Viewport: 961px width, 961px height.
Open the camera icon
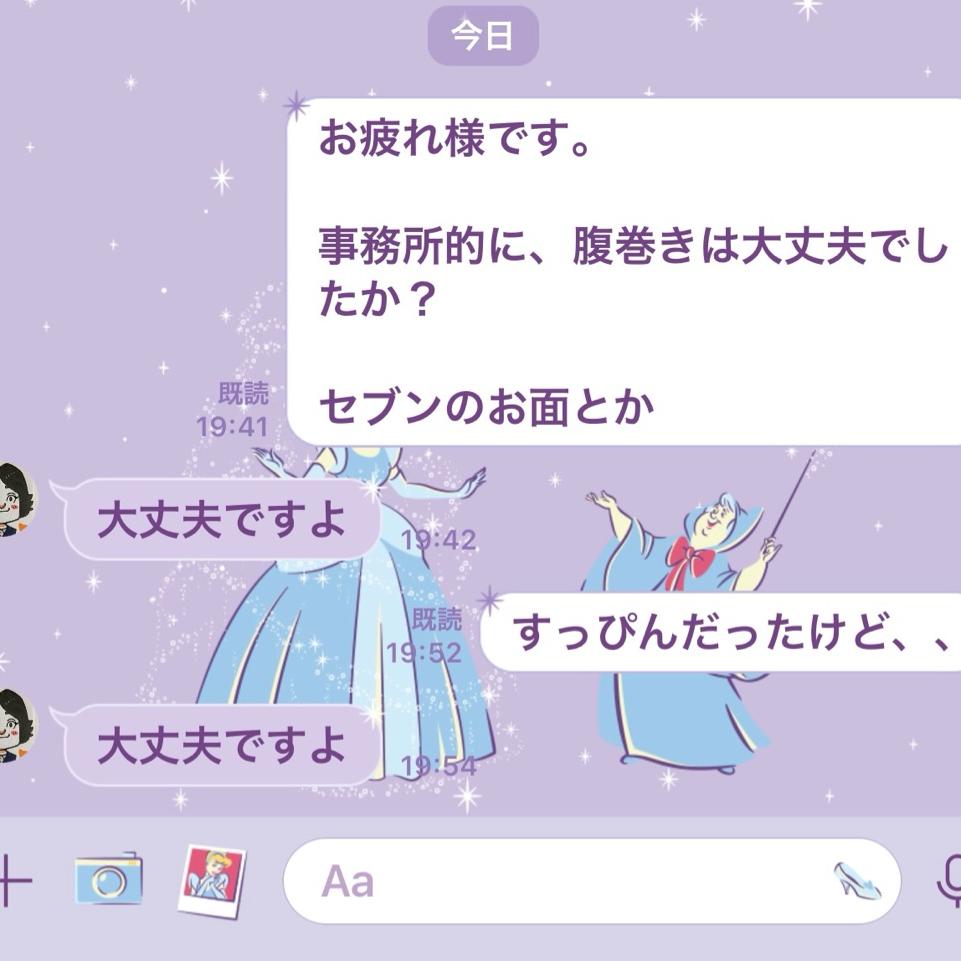pos(108,881)
